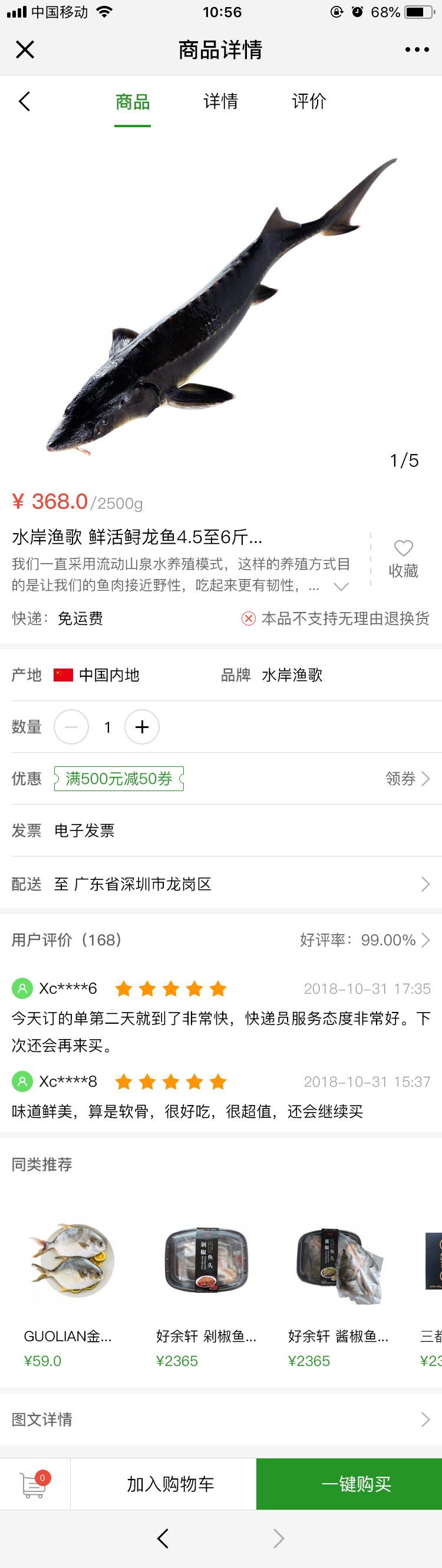Open the shopping cart icon
This screenshot has width=442, height=1568.
point(35,1484)
